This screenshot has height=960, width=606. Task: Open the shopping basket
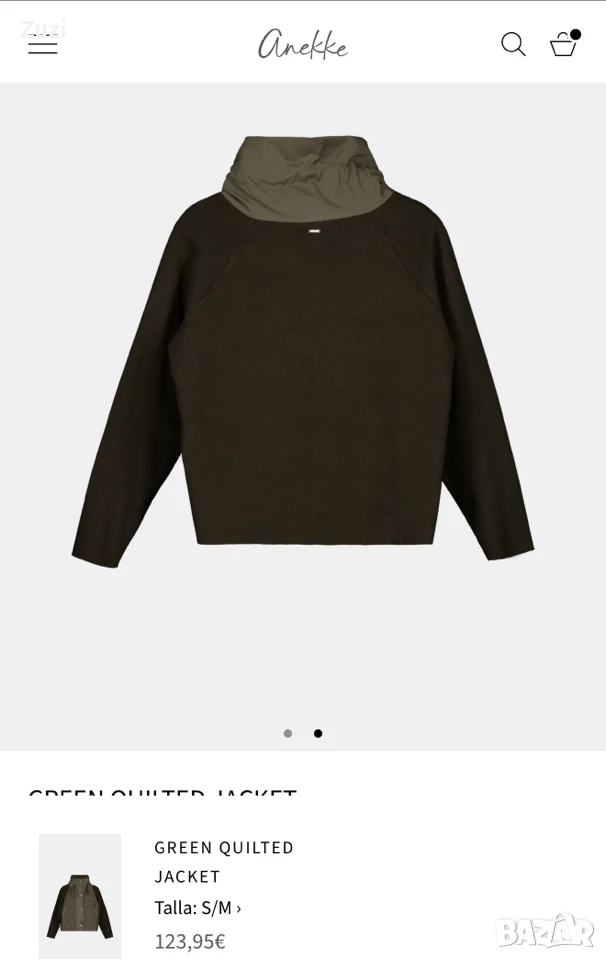564,43
